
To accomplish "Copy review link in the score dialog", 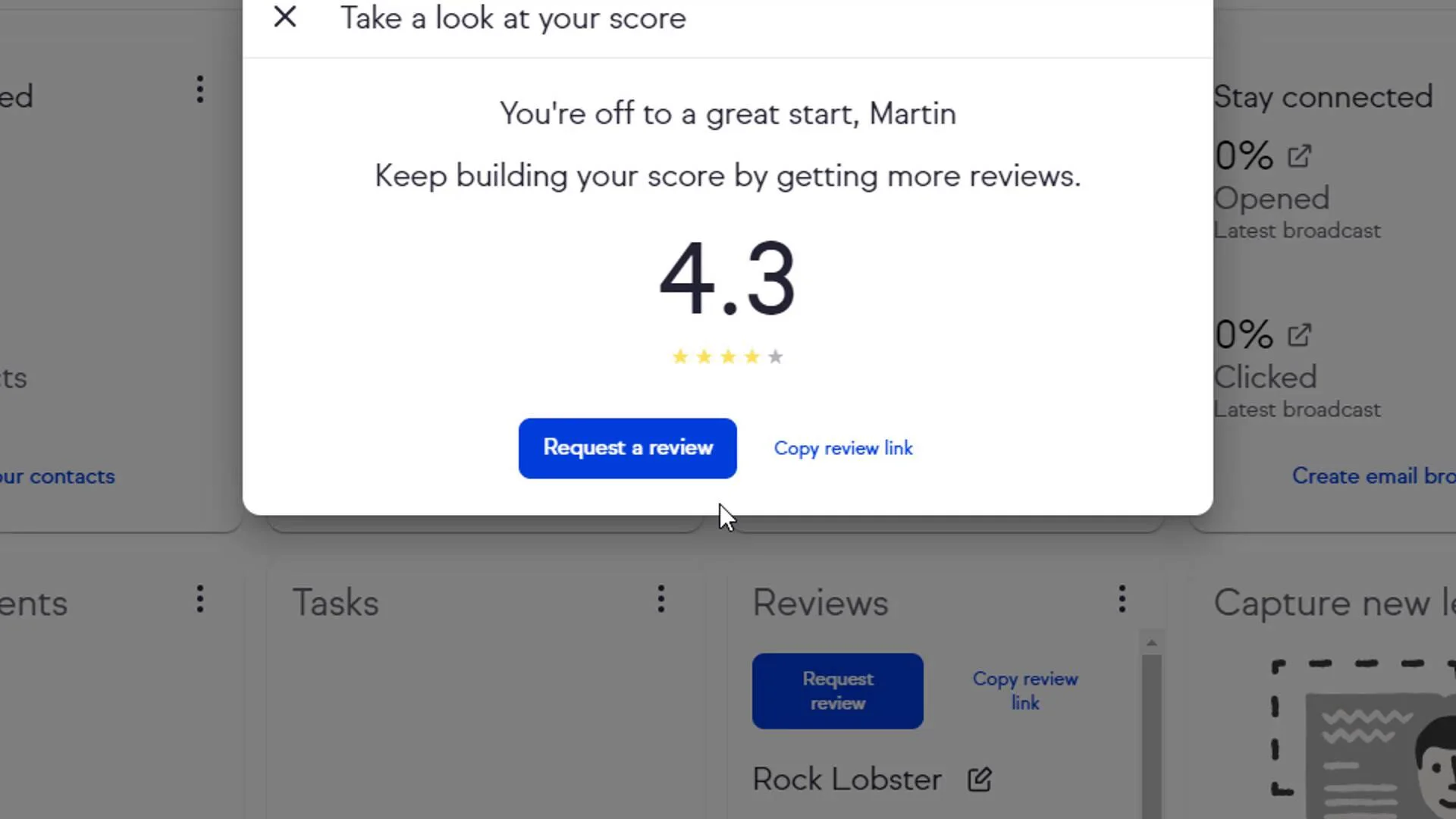I will click(x=843, y=448).
